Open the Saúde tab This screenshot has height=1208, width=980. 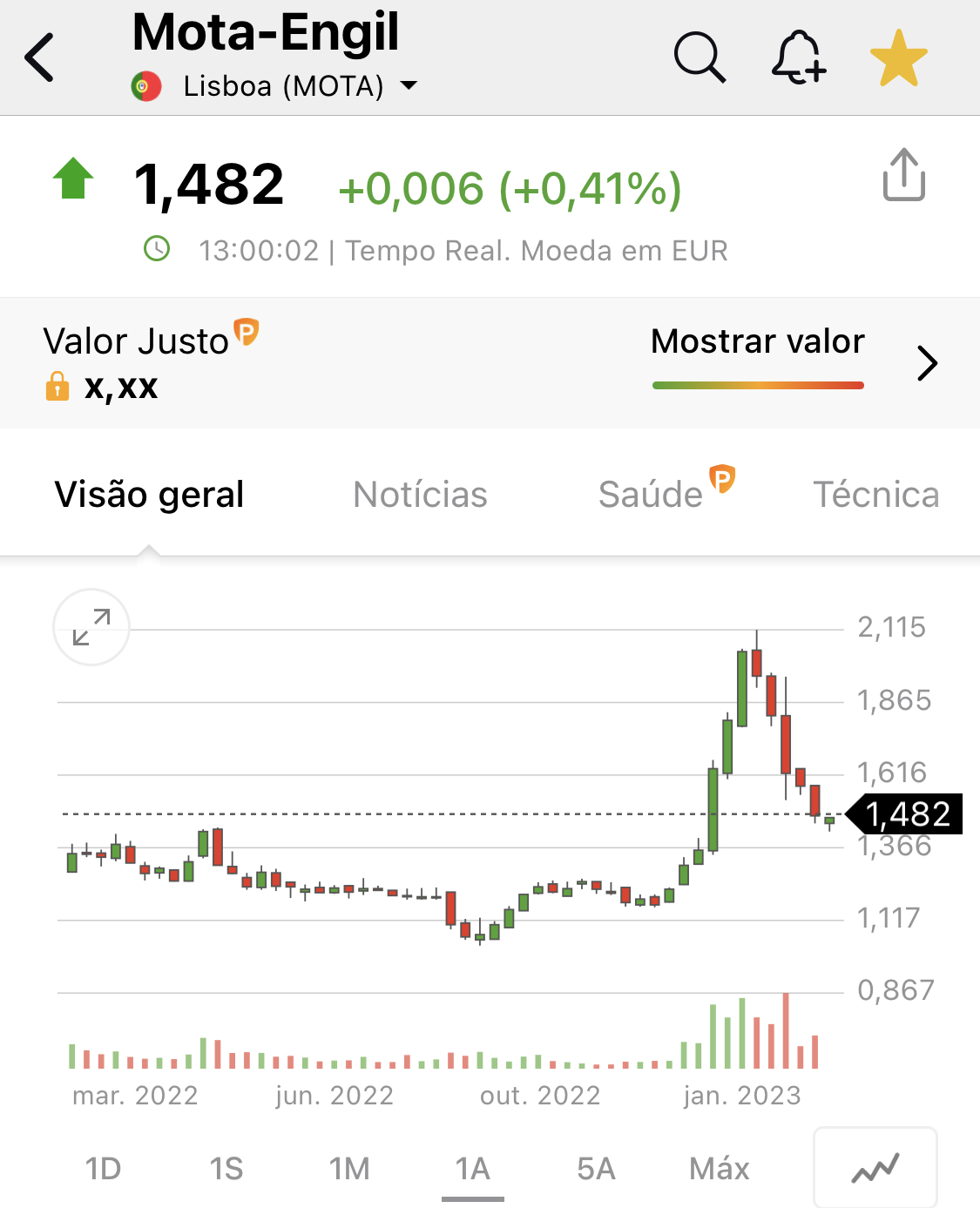click(651, 495)
